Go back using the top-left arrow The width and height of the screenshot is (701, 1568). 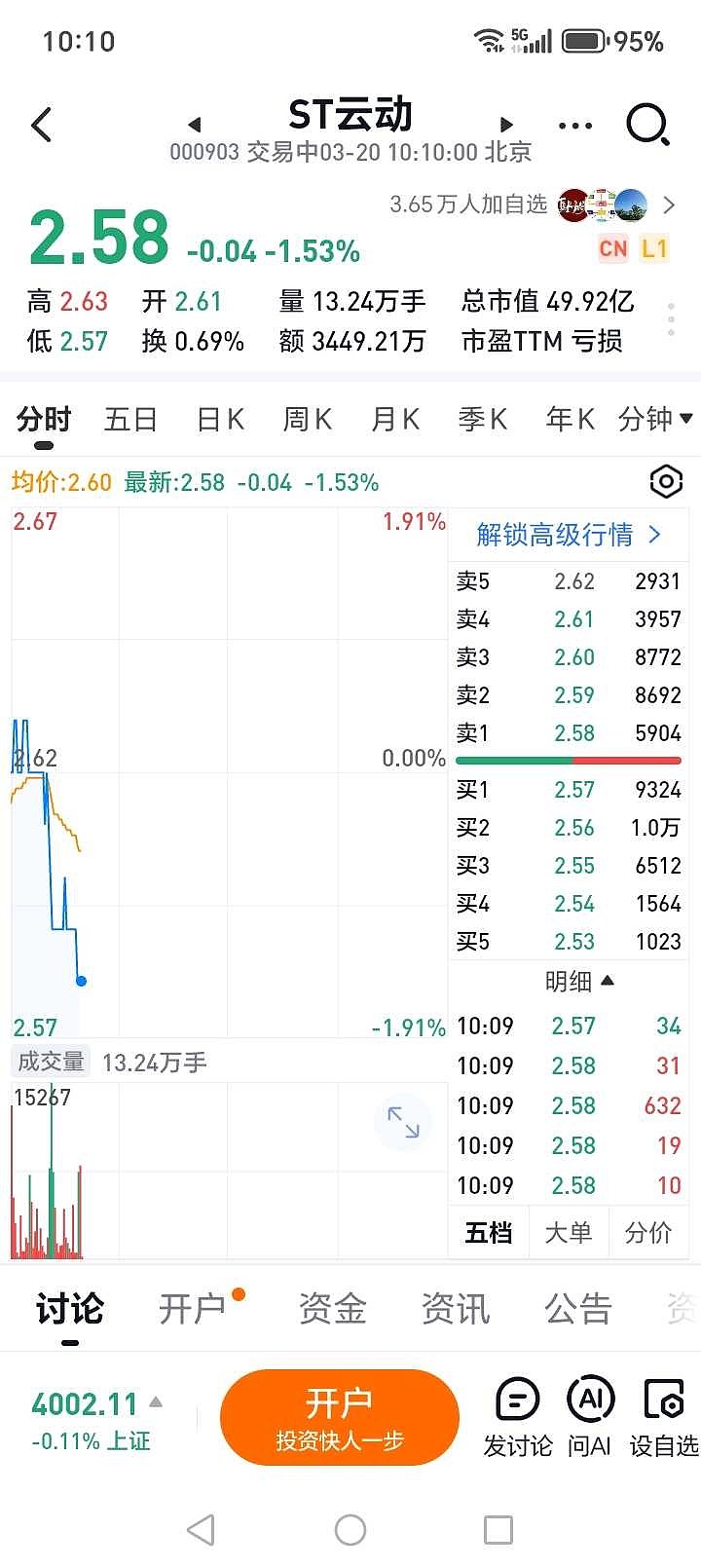coord(41,125)
